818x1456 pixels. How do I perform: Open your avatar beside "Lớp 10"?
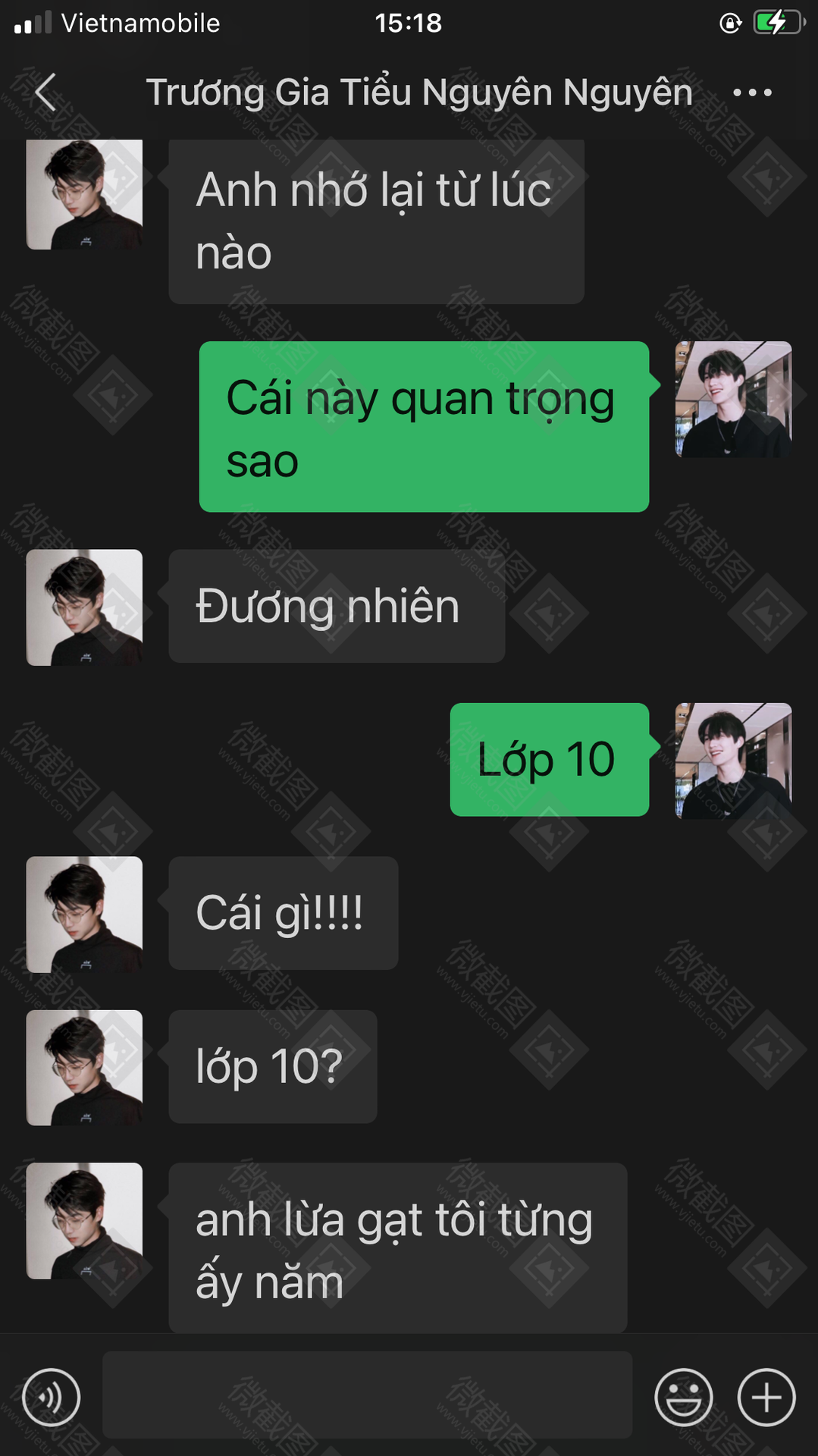tap(733, 761)
